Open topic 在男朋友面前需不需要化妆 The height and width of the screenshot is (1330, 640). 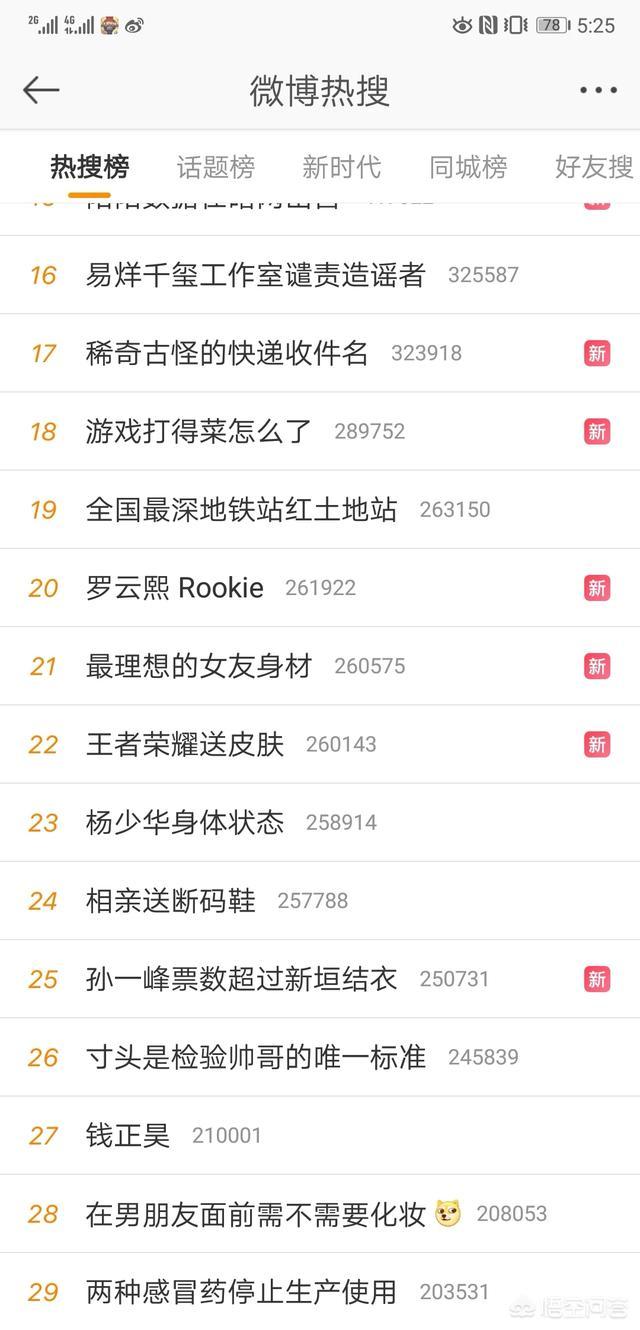[256, 1214]
